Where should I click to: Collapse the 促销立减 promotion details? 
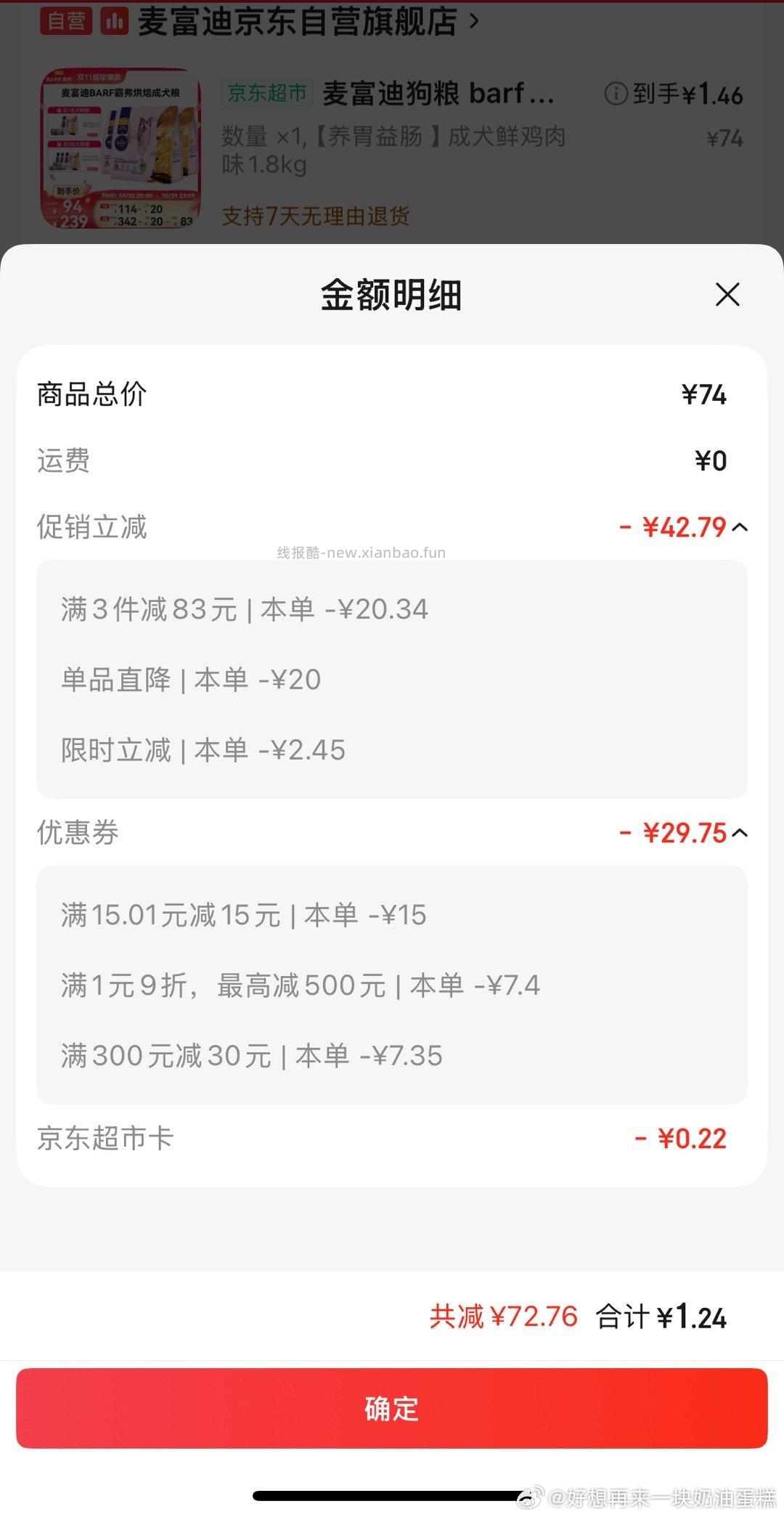[x=741, y=528]
